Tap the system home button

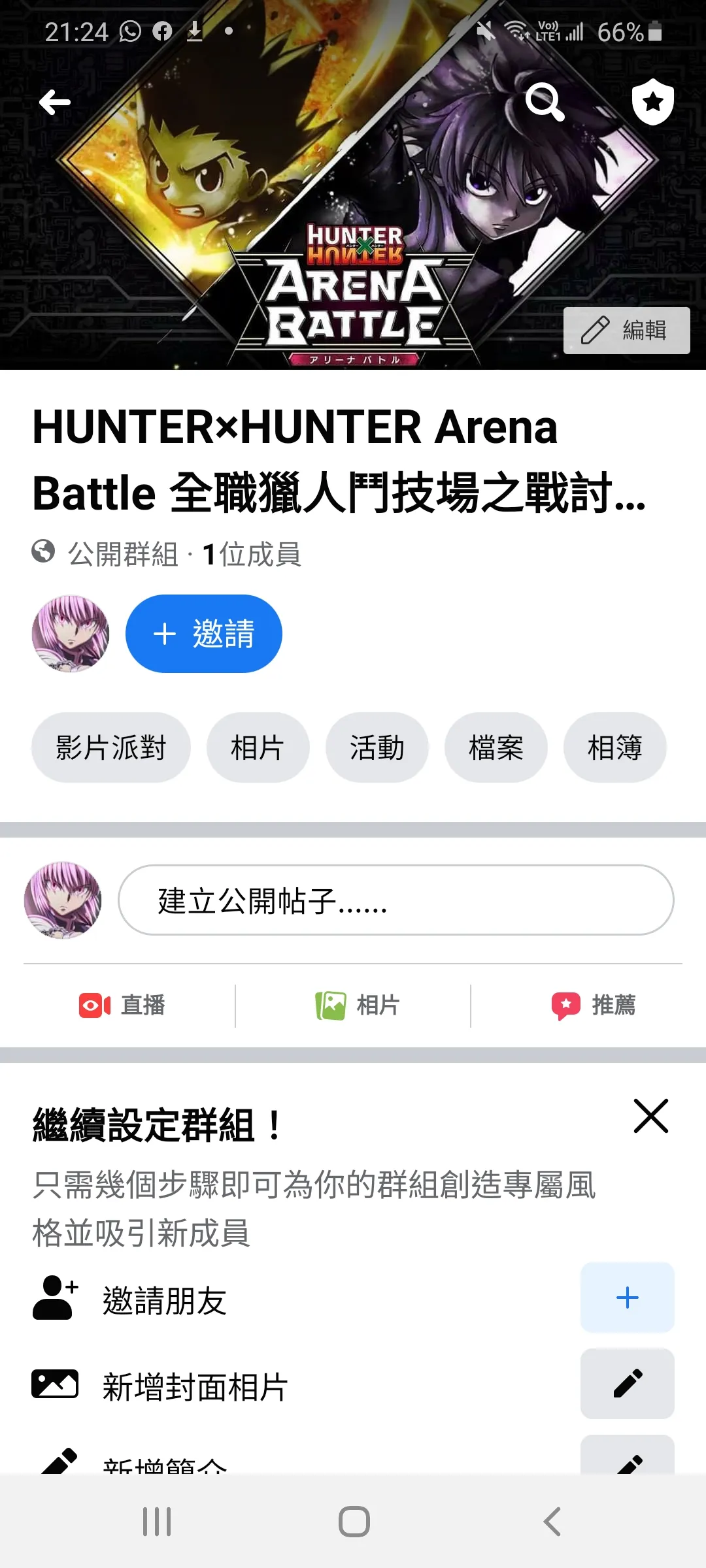(x=354, y=1522)
